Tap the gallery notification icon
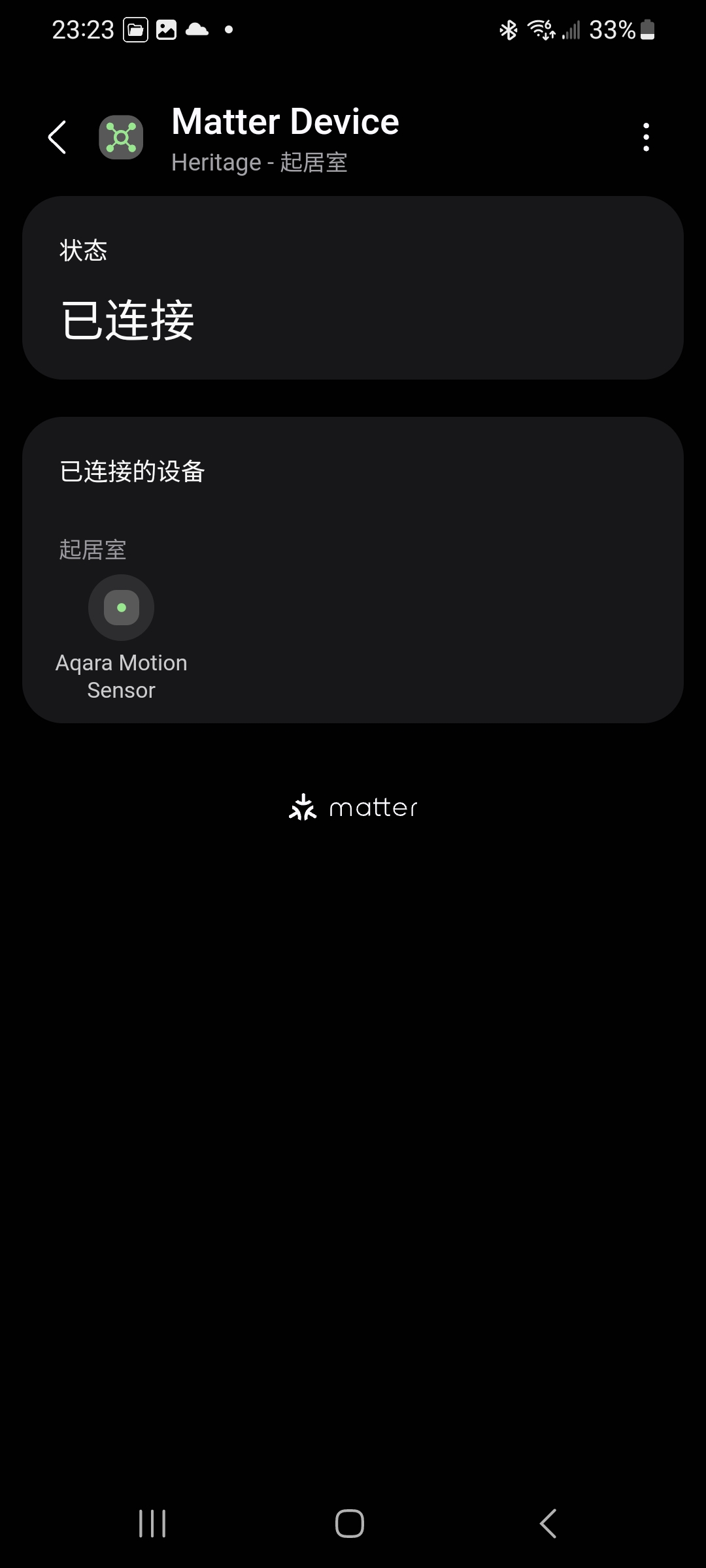The image size is (706, 1568). 167,29
